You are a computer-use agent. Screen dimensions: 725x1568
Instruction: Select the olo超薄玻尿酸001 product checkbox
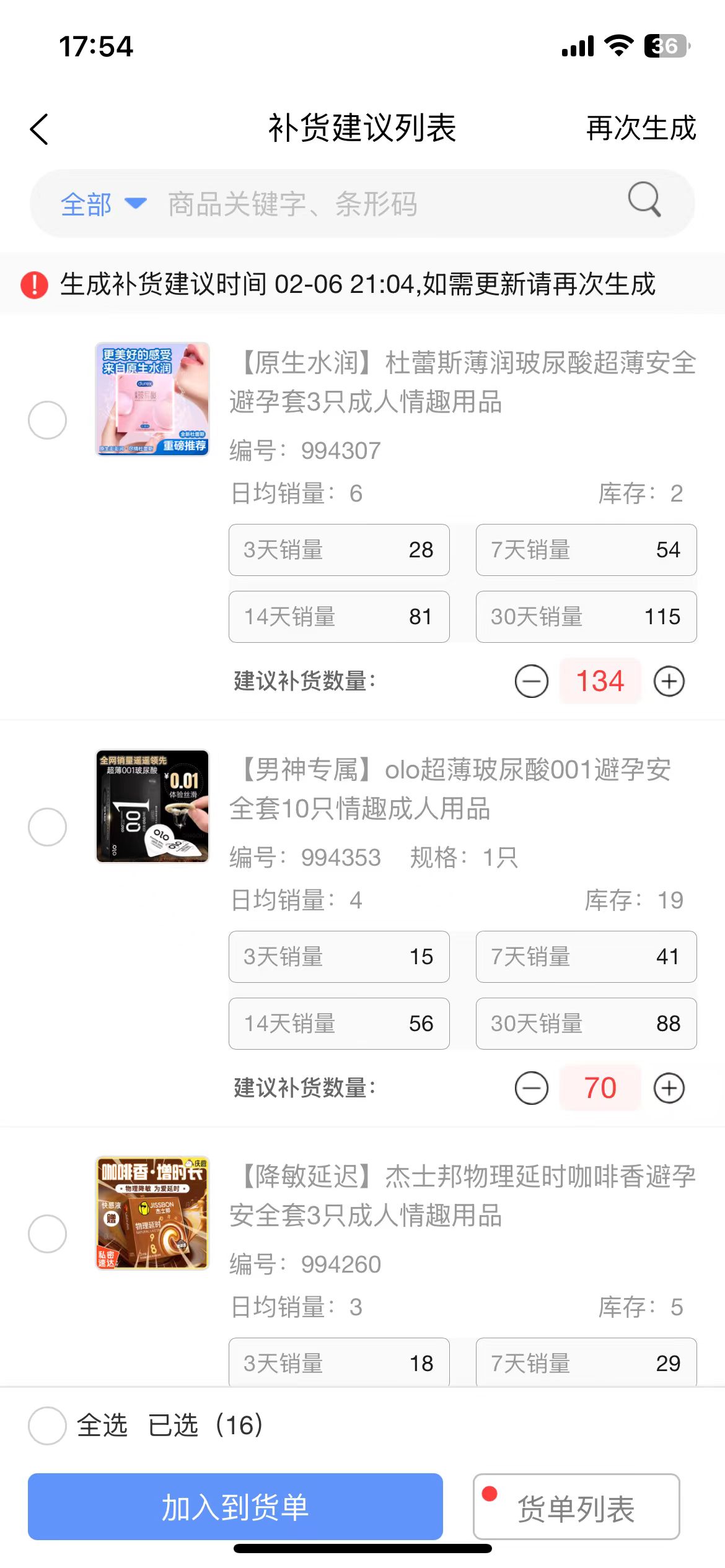click(47, 827)
